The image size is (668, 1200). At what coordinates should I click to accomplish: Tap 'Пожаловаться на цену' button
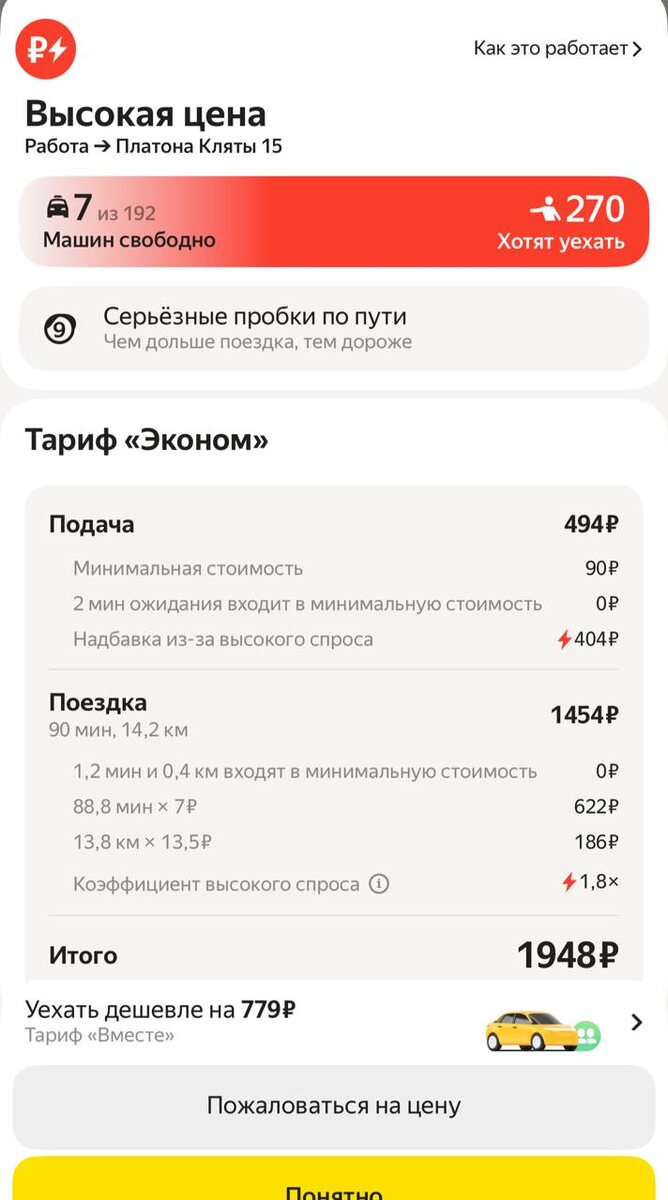coord(334,1106)
